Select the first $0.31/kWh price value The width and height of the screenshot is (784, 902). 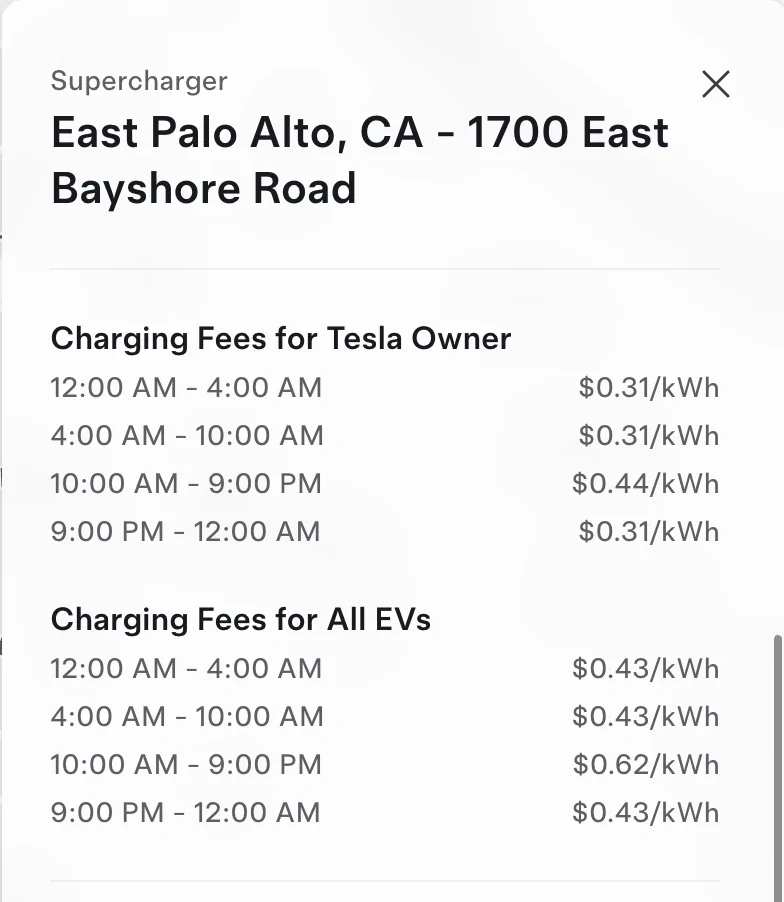click(646, 388)
